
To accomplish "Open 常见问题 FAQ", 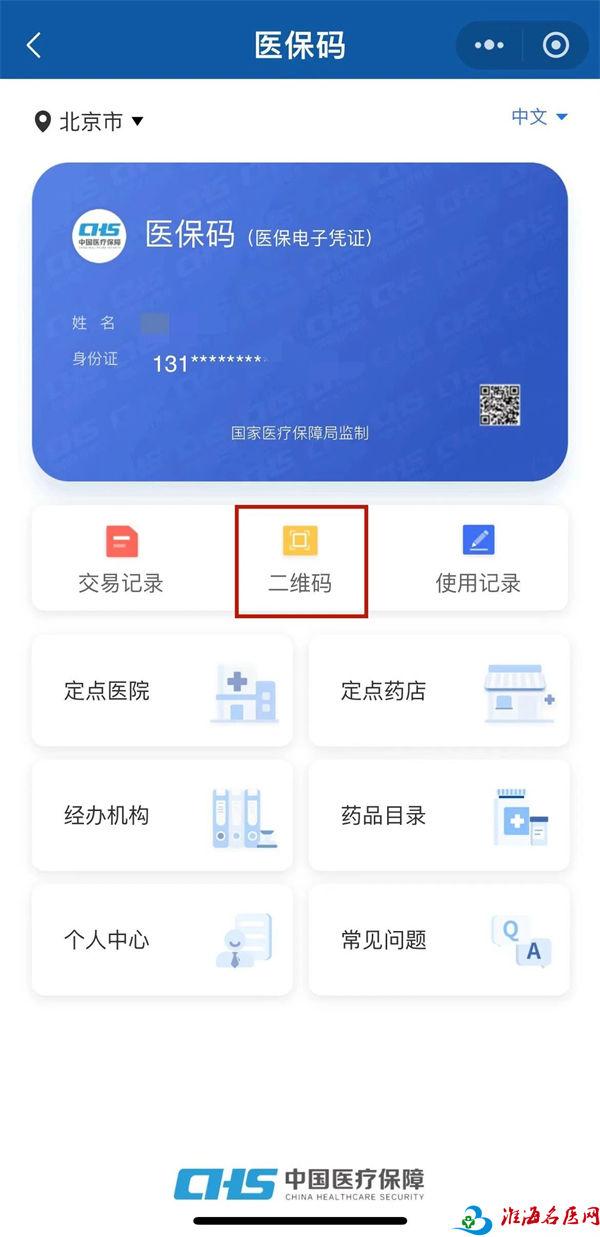I will tap(439, 940).
